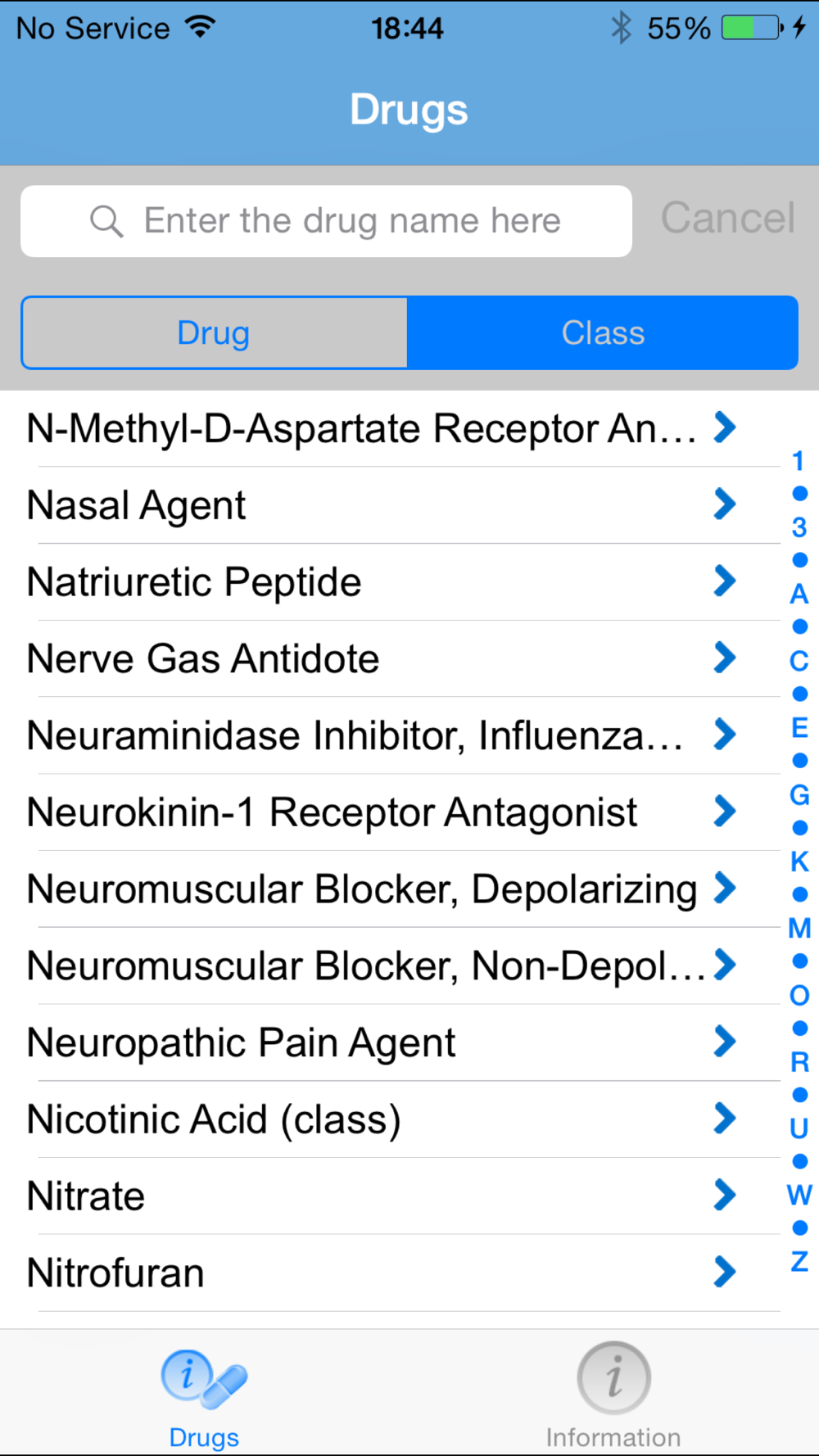Screen dimensions: 819x1456
Task: Open Neurokinin-1 Receptor Antagonist class
Action: click(x=390, y=812)
